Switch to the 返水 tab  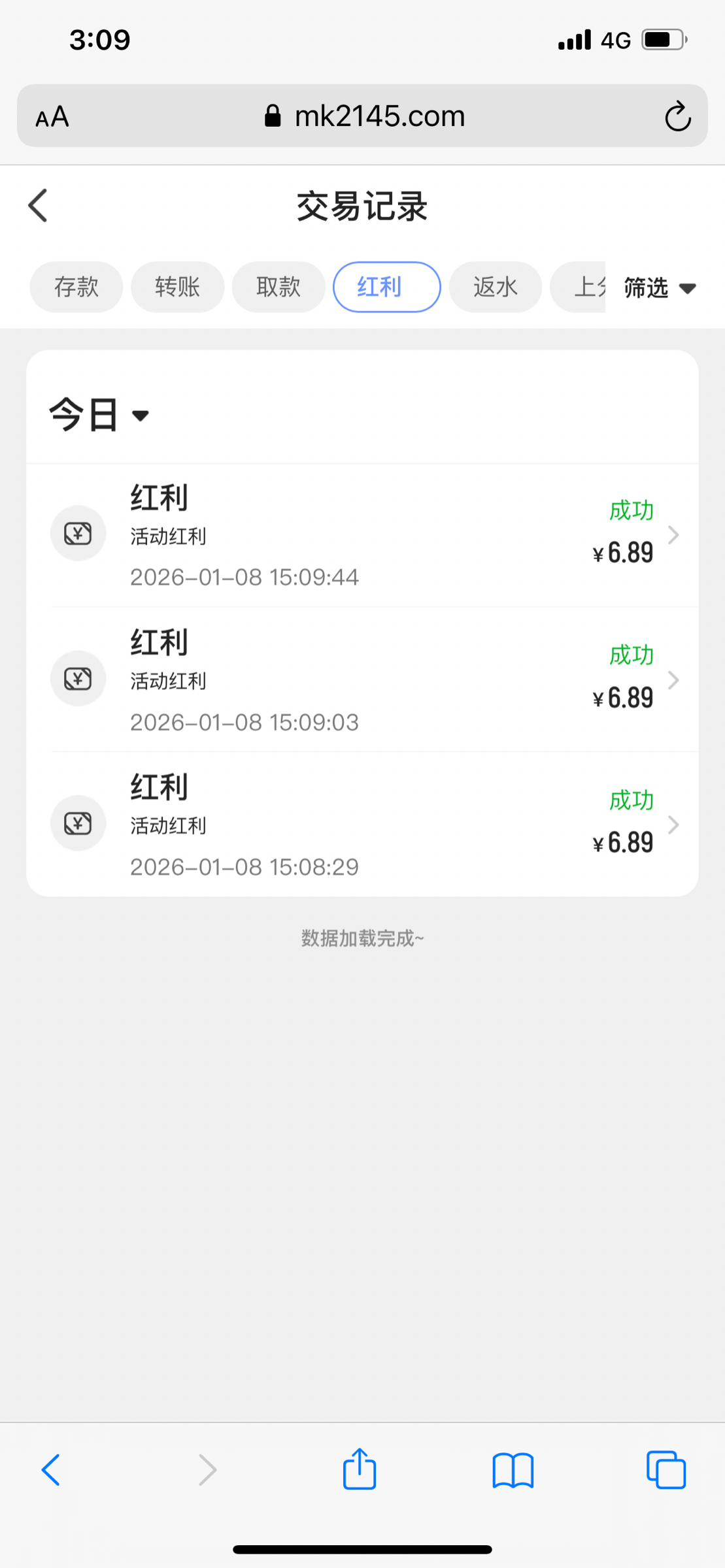pos(495,287)
